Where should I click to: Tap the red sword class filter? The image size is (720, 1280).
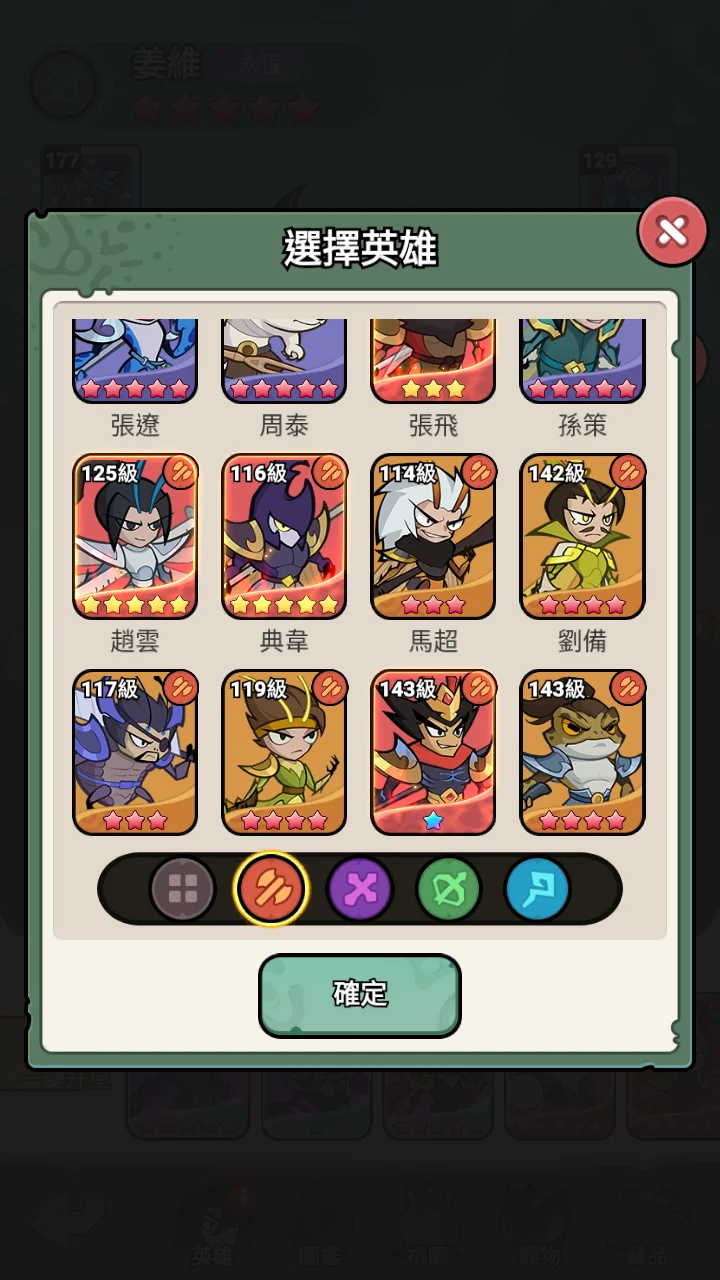pyautogui.click(x=271, y=888)
